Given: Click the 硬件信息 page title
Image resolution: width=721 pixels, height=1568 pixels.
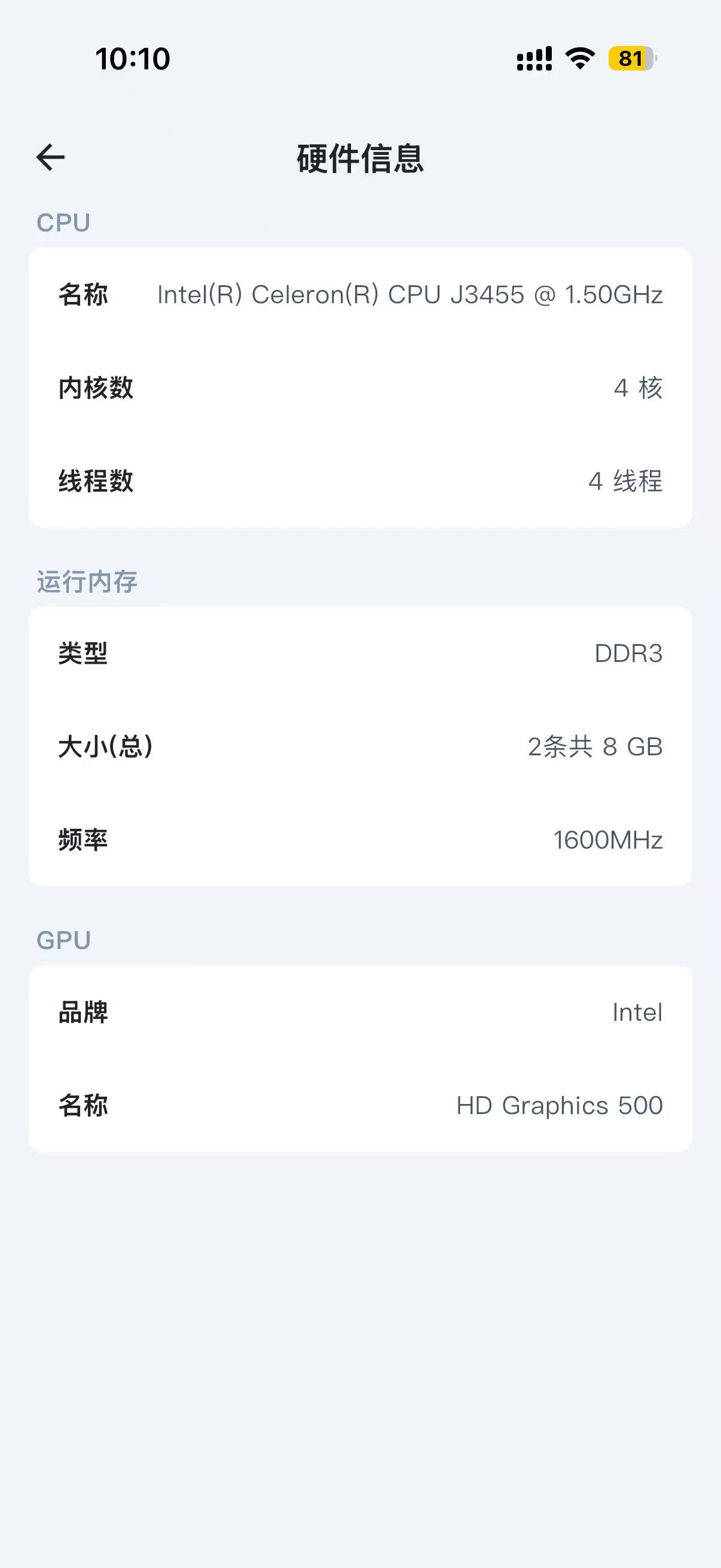Looking at the screenshot, I should tap(360, 157).
